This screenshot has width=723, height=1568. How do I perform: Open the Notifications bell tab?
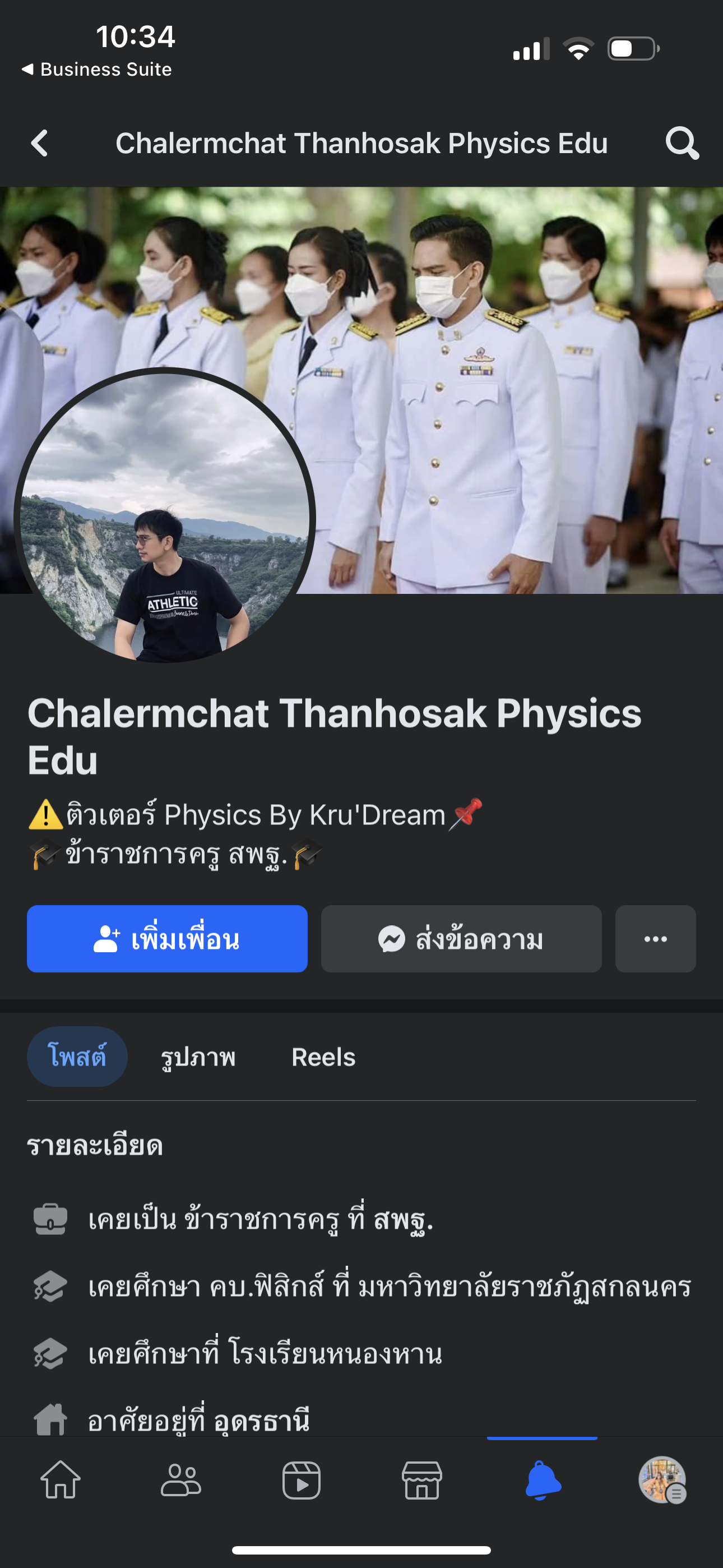click(x=543, y=1481)
